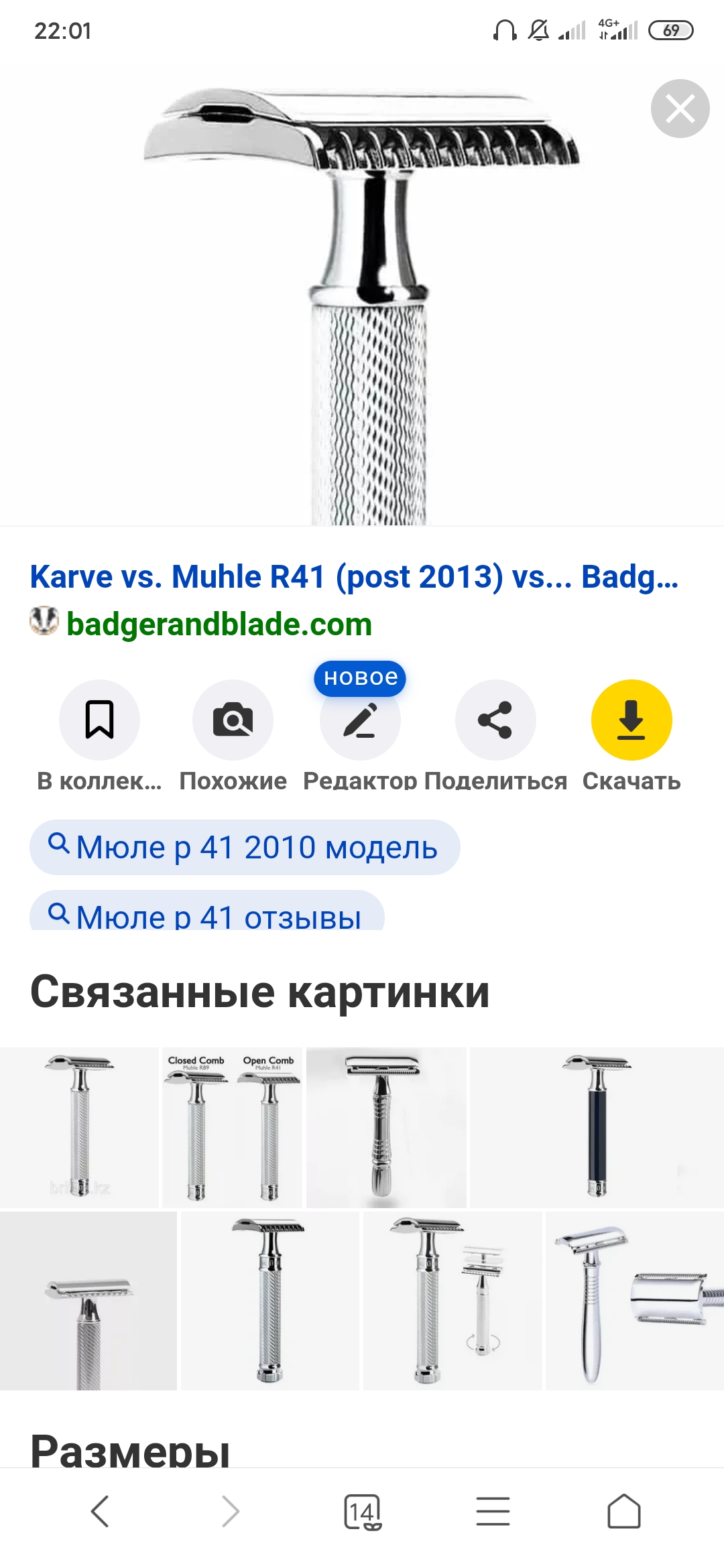Open the Karve vs. Muhle R41 page link

(354, 577)
